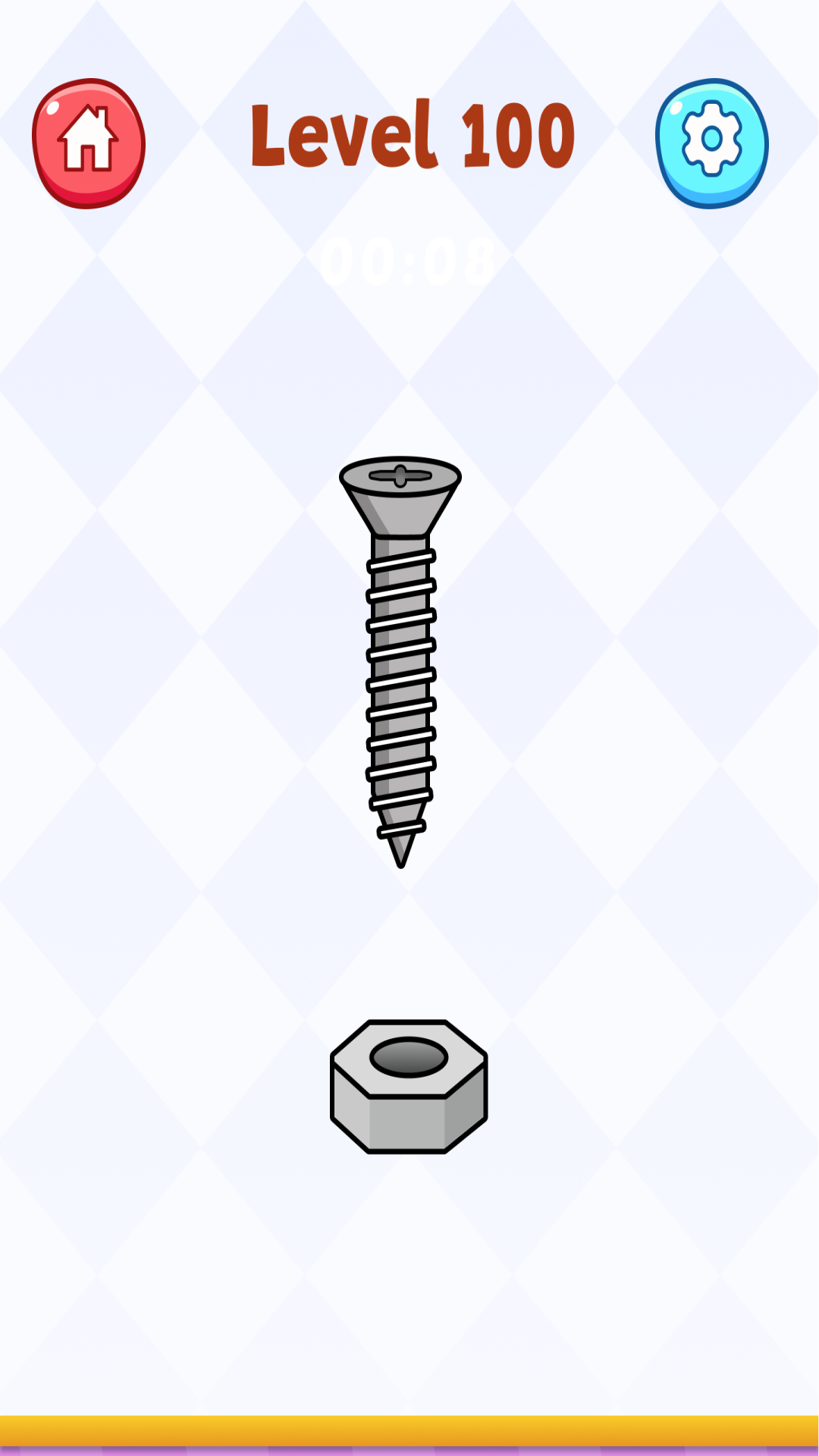
Task: Tap the red home button
Action: pos(89,143)
